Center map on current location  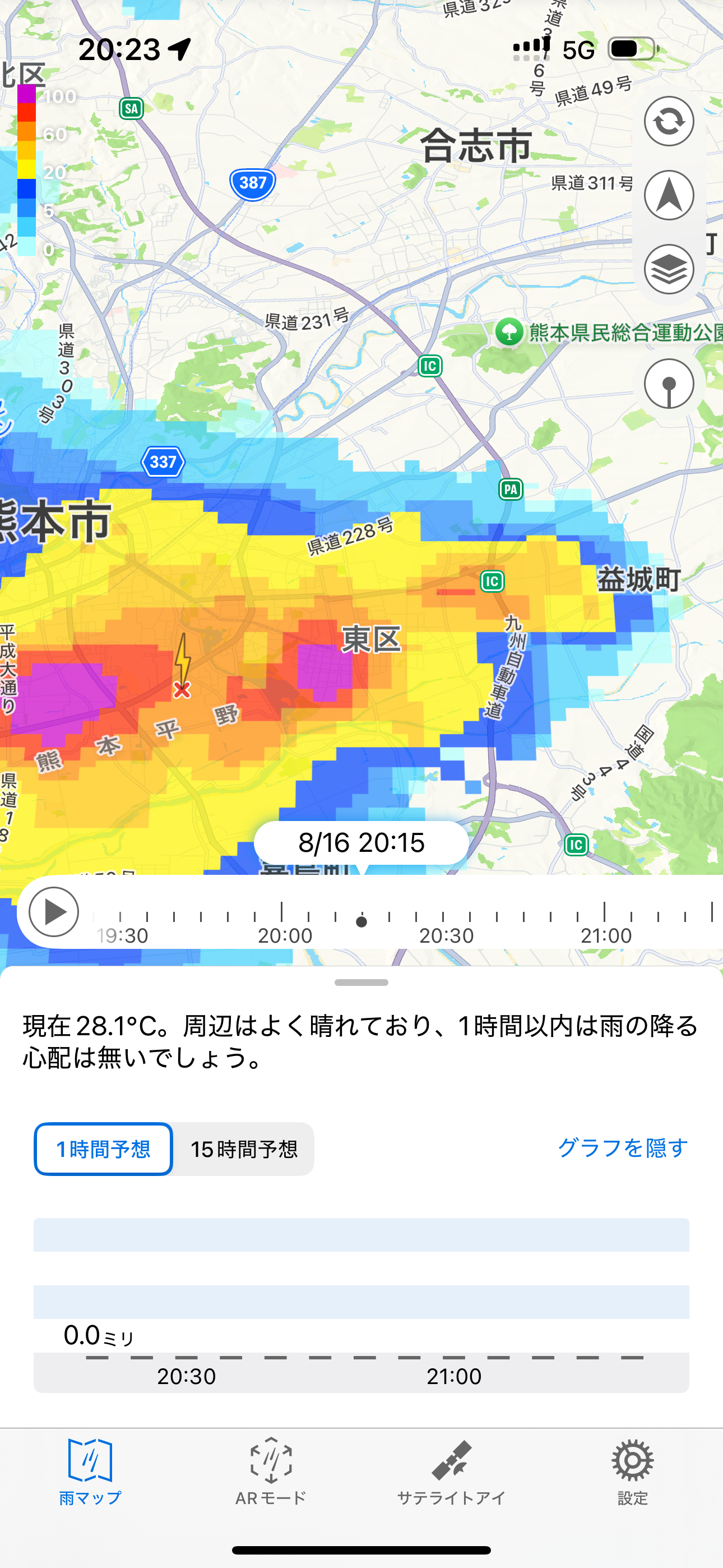click(668, 195)
